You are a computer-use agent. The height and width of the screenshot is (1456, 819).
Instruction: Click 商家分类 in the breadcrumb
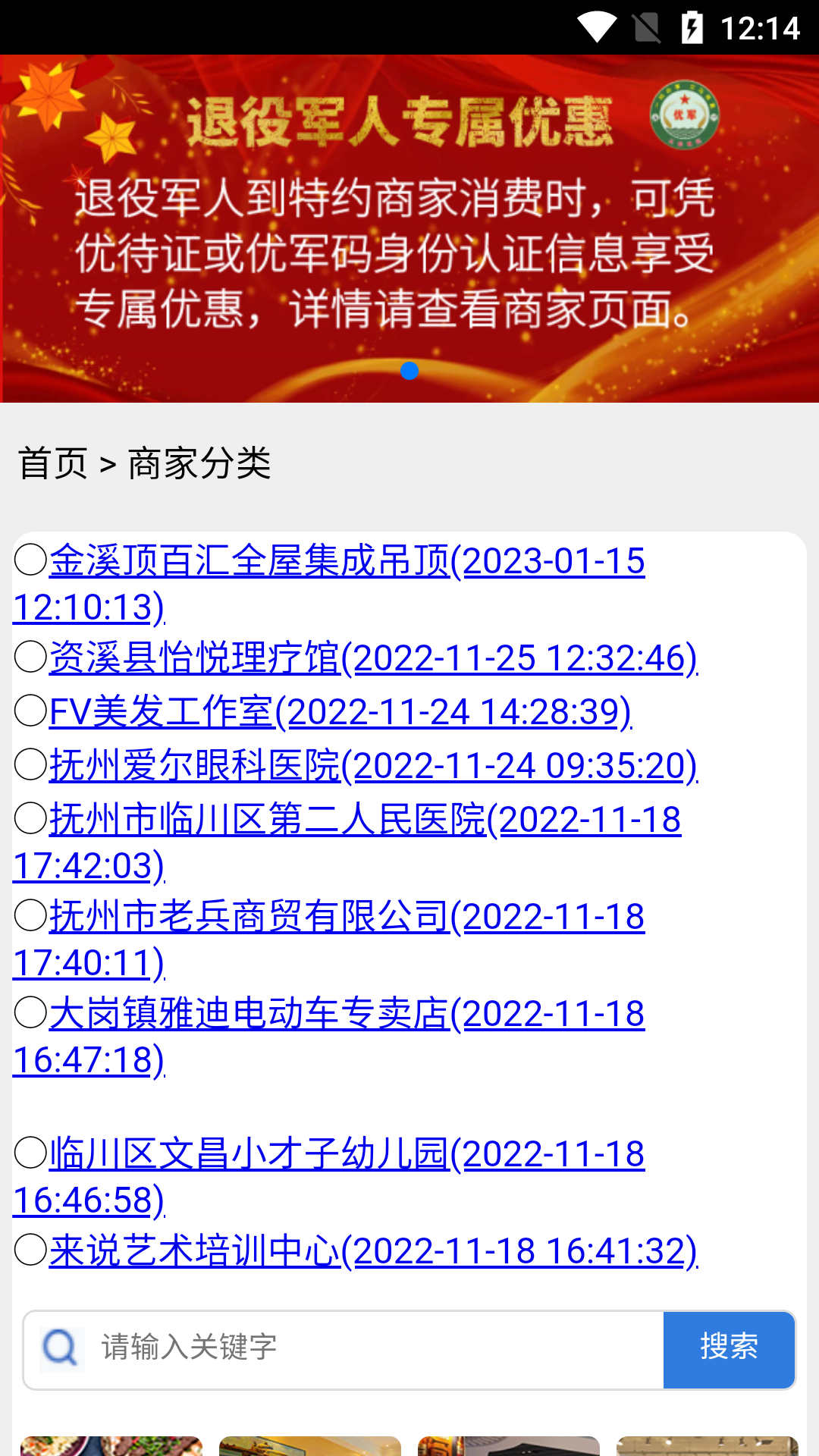pyautogui.click(x=201, y=463)
